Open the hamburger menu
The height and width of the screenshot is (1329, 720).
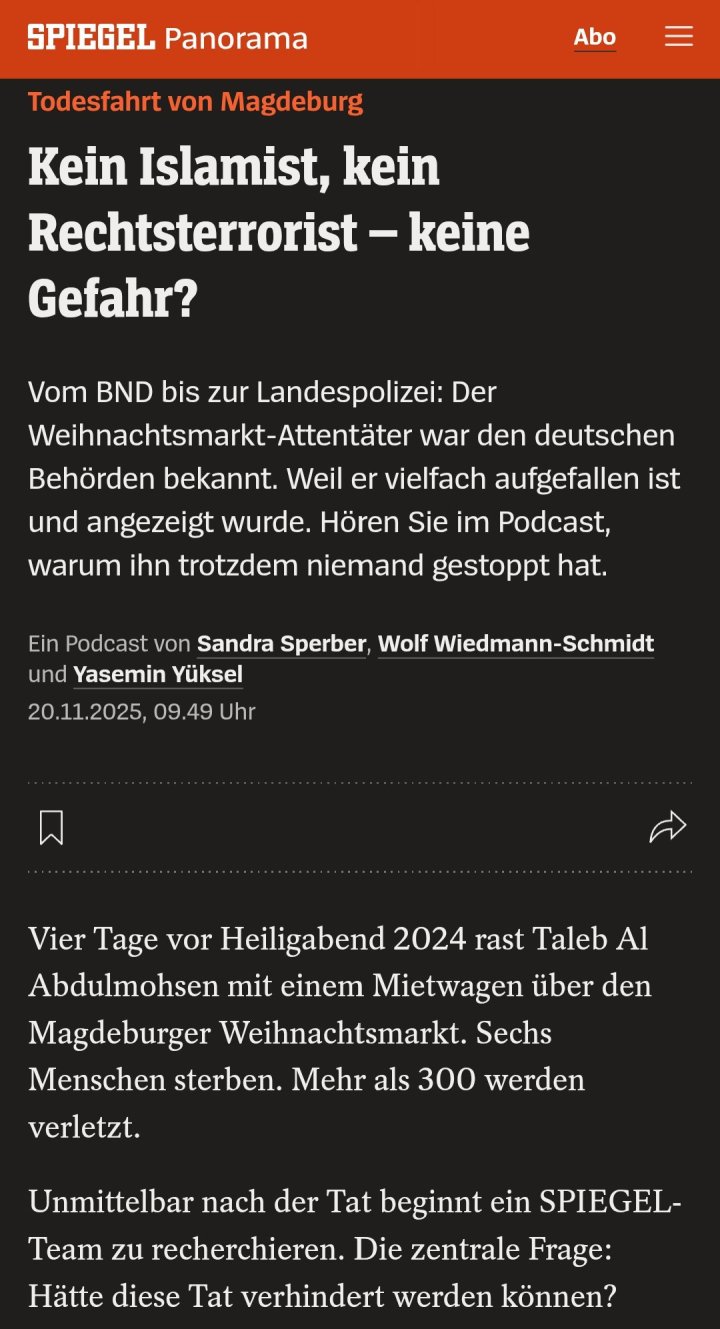678,37
